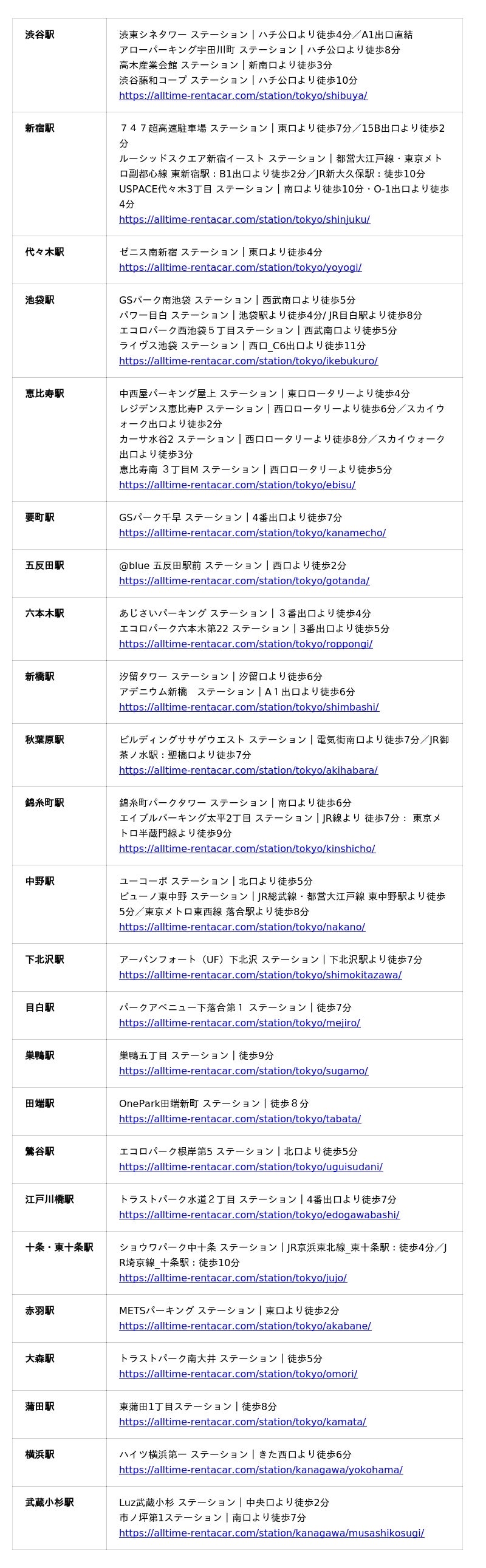Tap the tokyo/shimbashi link
Viewport: 486px width, 1568px height.
tap(249, 707)
